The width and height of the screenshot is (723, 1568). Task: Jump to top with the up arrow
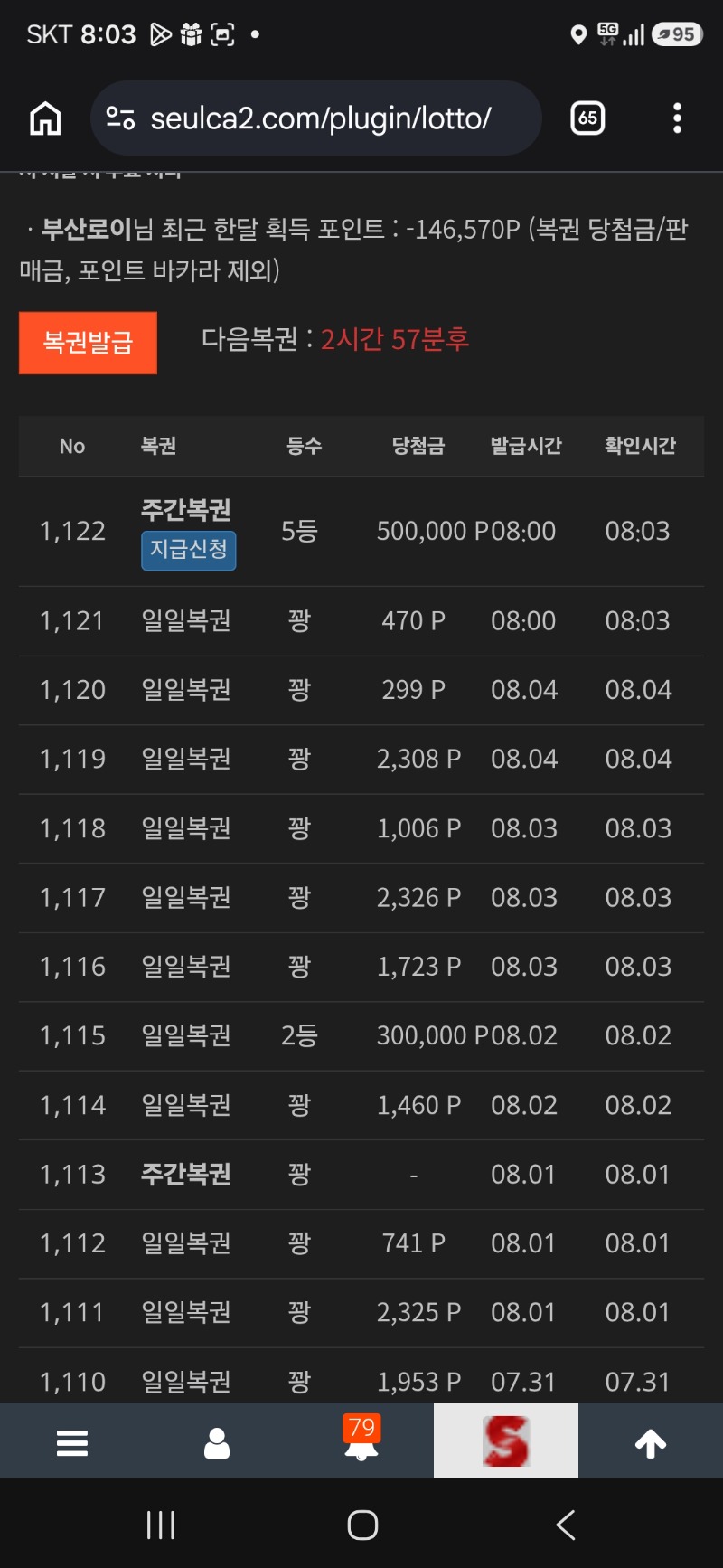coord(651,1442)
